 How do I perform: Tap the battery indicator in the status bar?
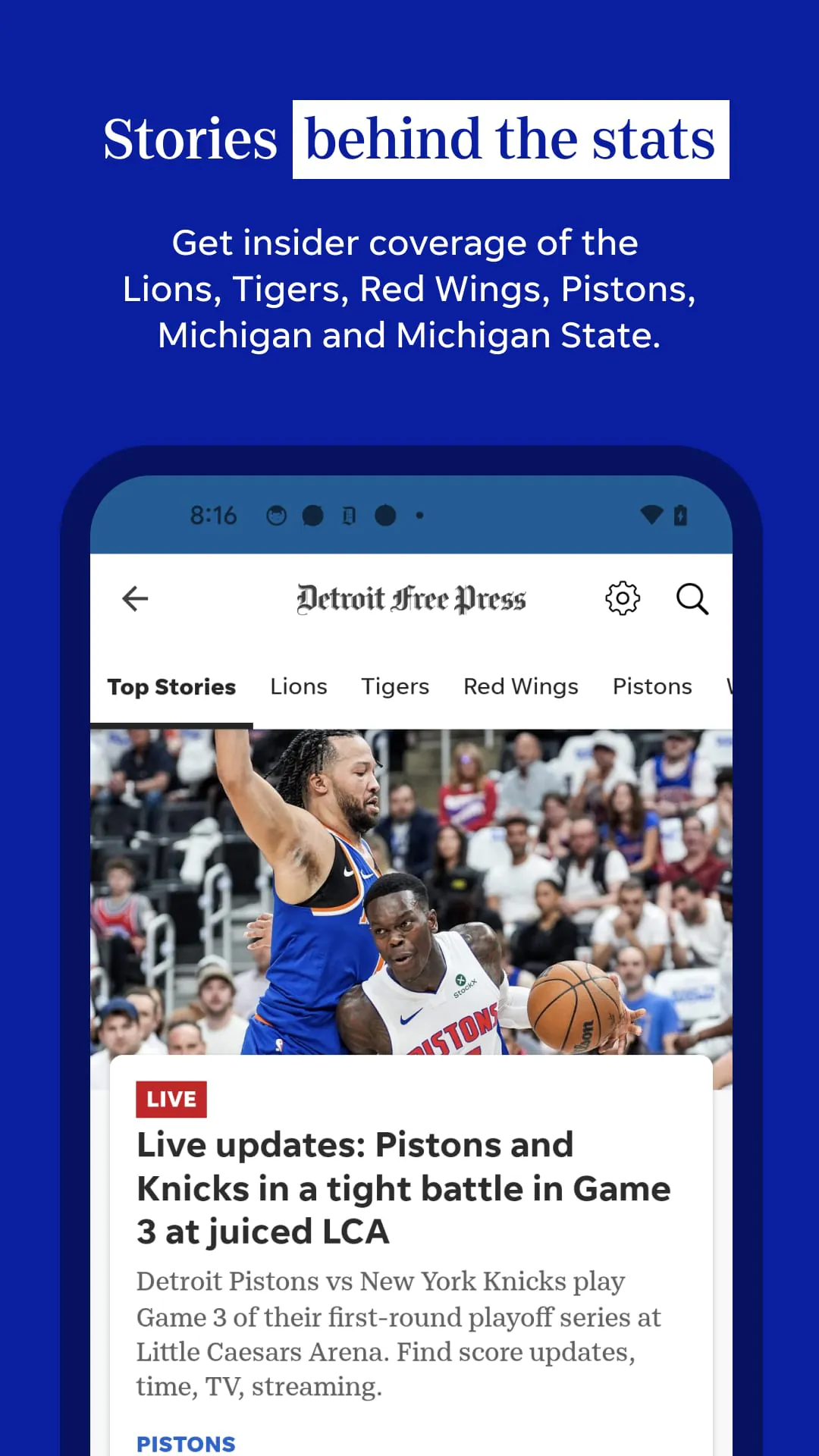681,514
